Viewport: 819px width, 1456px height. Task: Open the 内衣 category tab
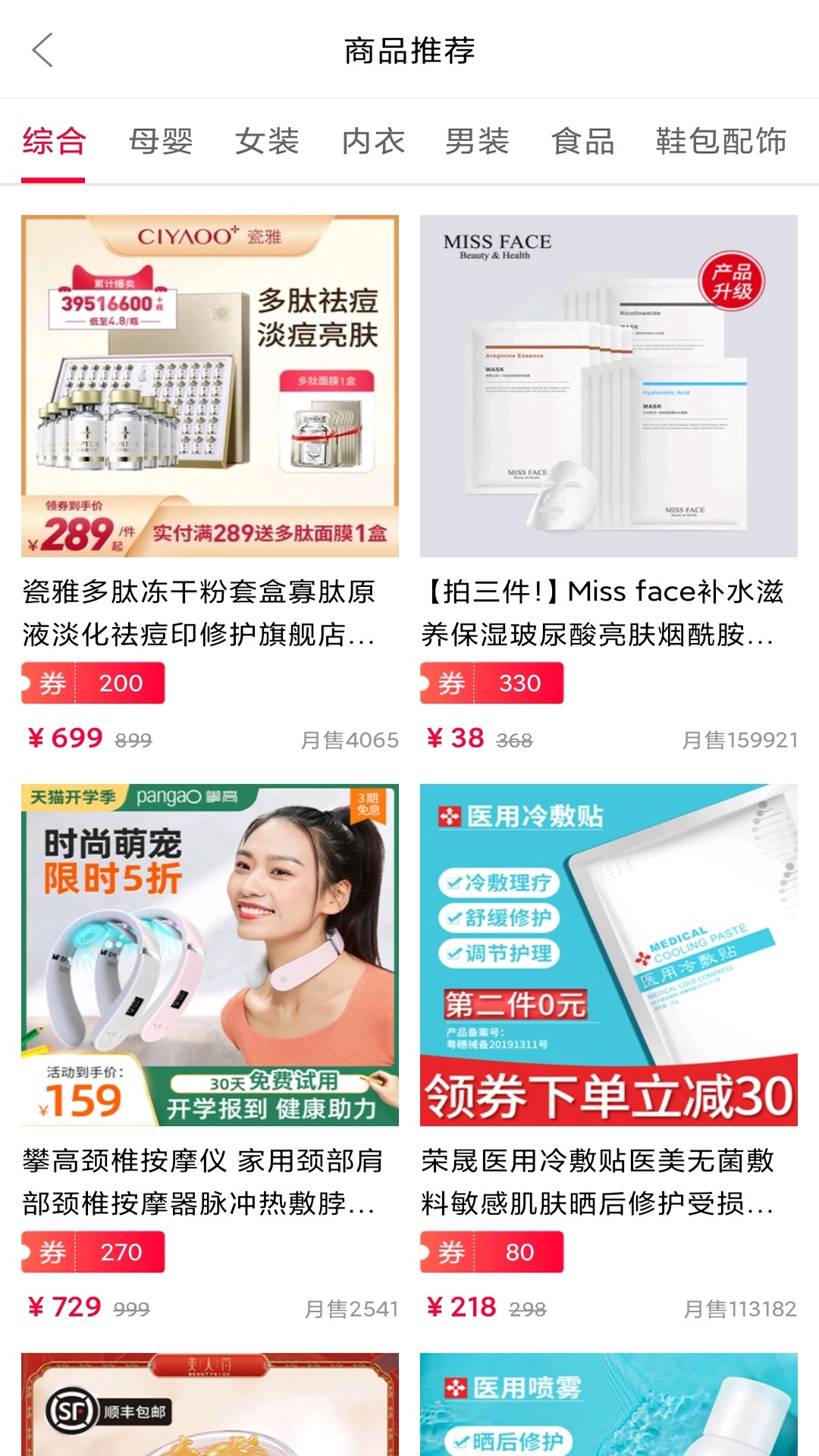(x=372, y=142)
